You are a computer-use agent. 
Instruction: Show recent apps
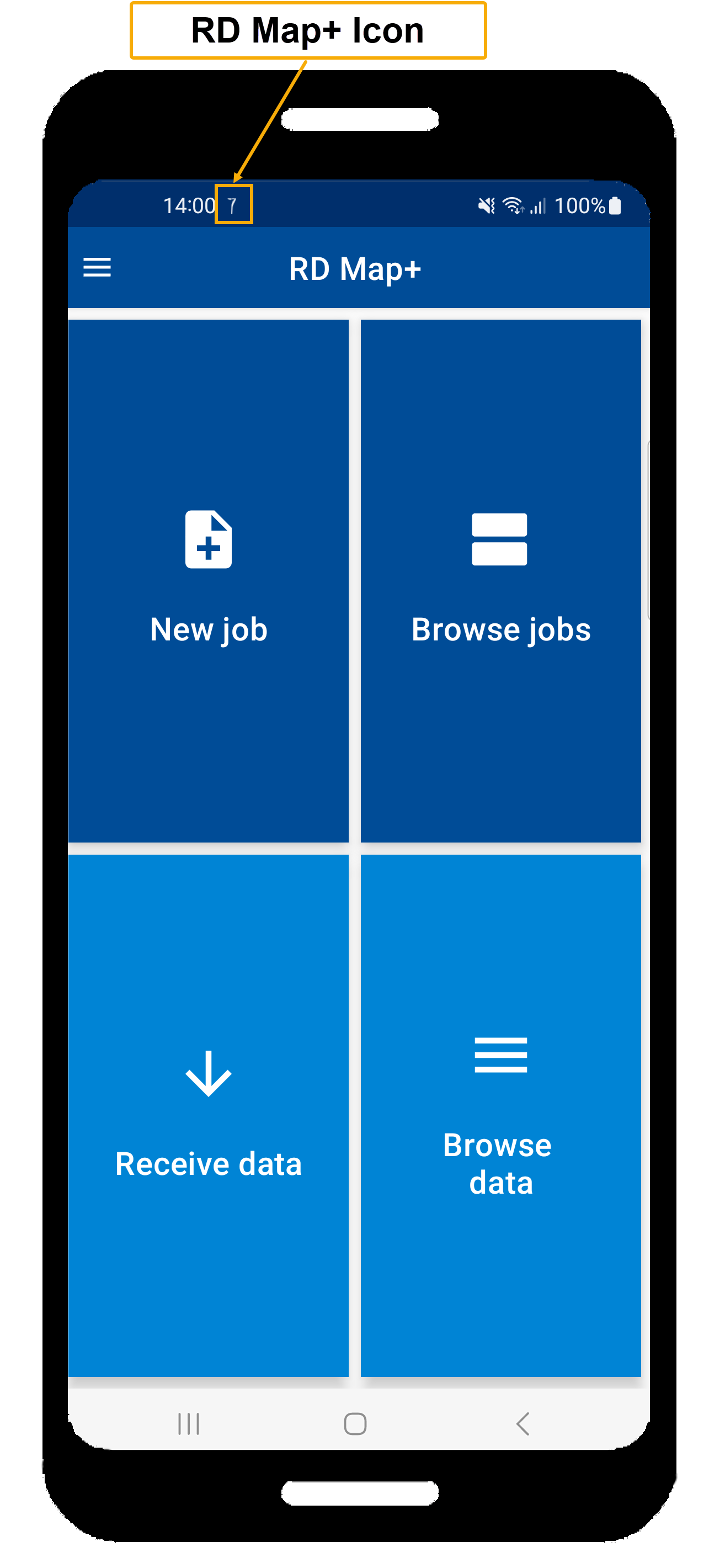pos(189,1424)
